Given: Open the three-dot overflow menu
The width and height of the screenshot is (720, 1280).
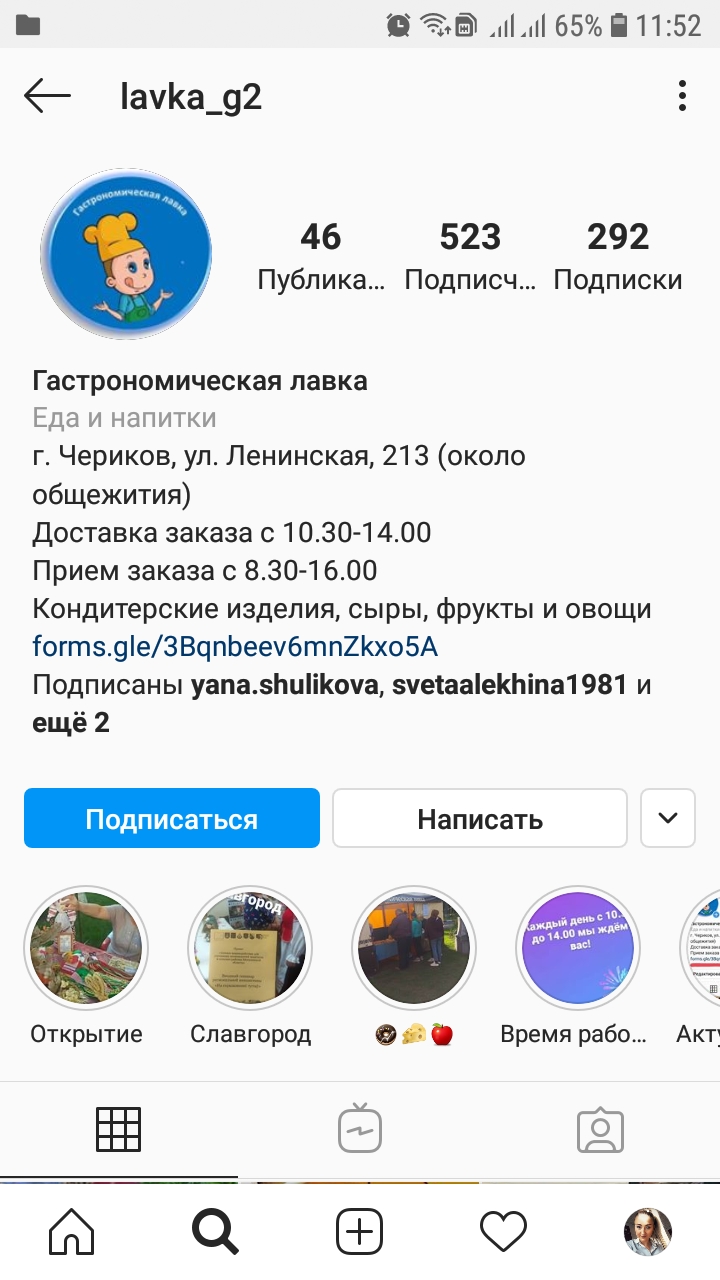Looking at the screenshot, I should pos(682,97).
